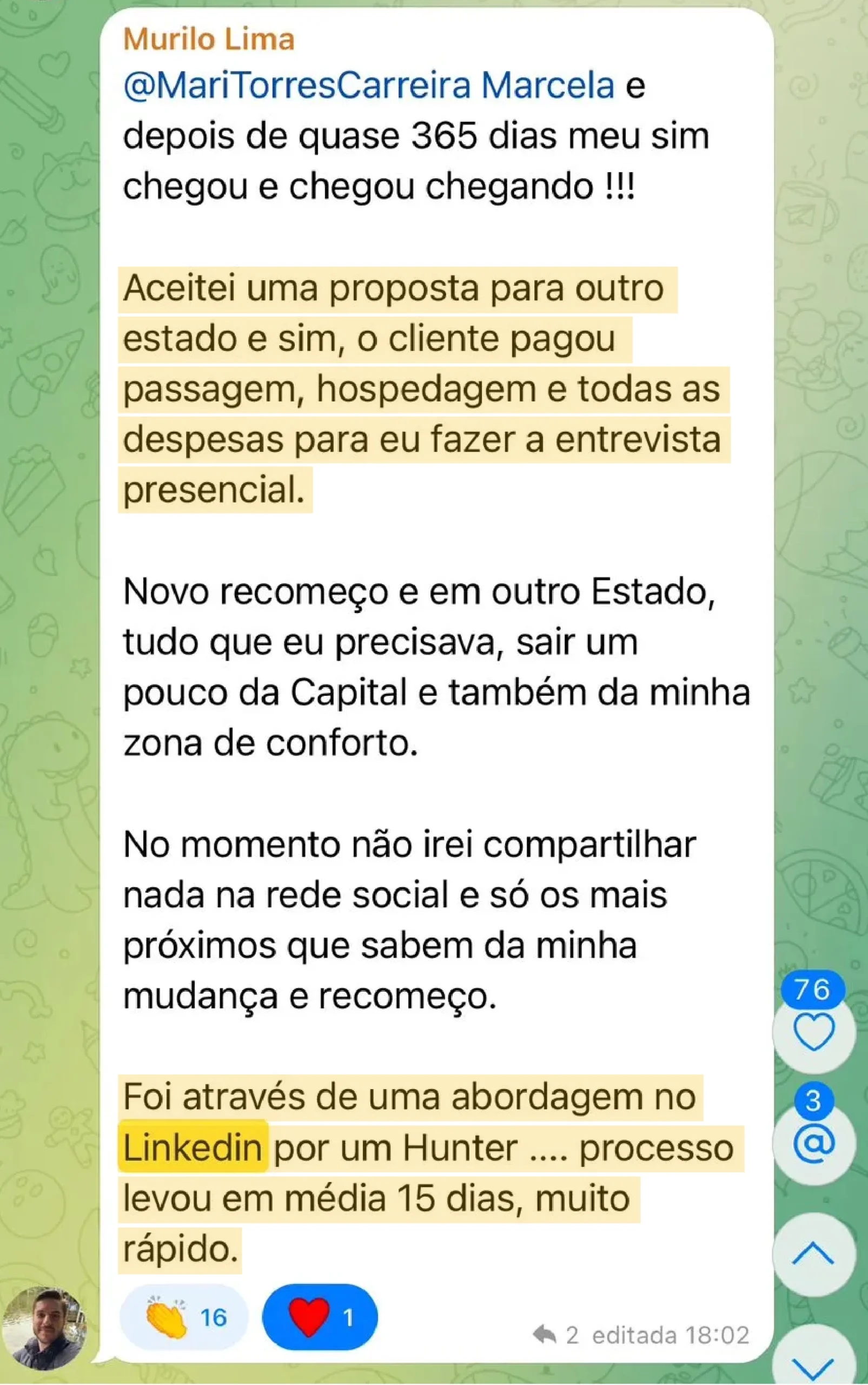This screenshot has height=1385, width=868.
Task: Tap the up arrow navigation button
Action: point(813,1254)
